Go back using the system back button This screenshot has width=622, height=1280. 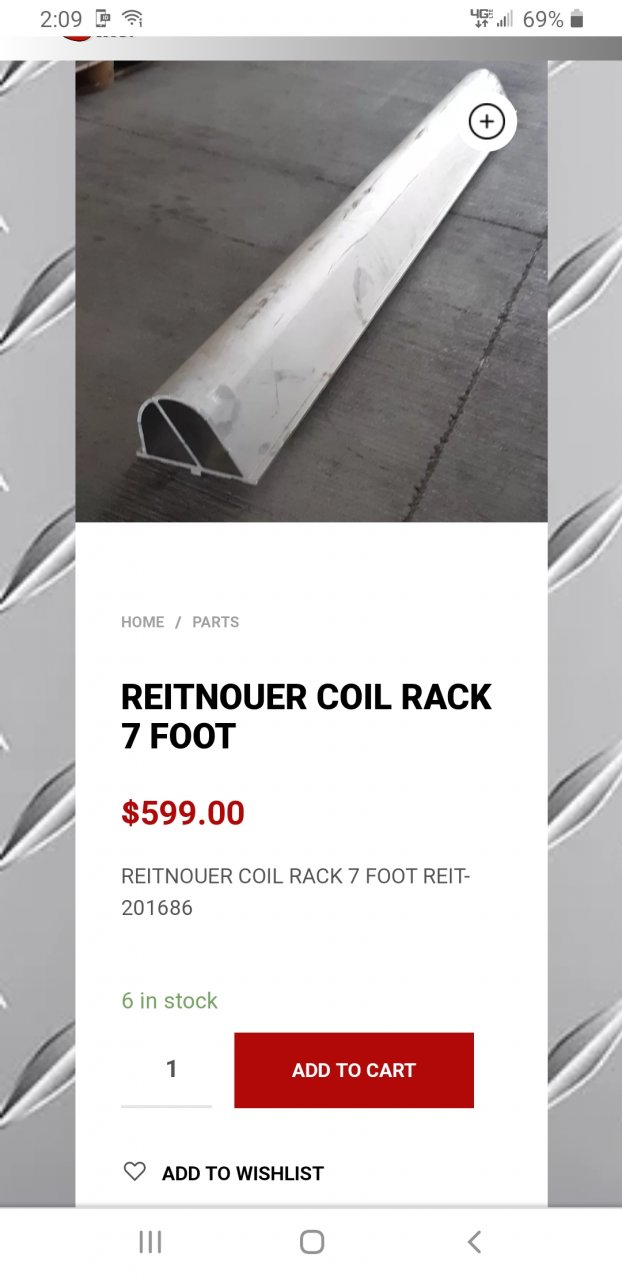coord(474,1242)
